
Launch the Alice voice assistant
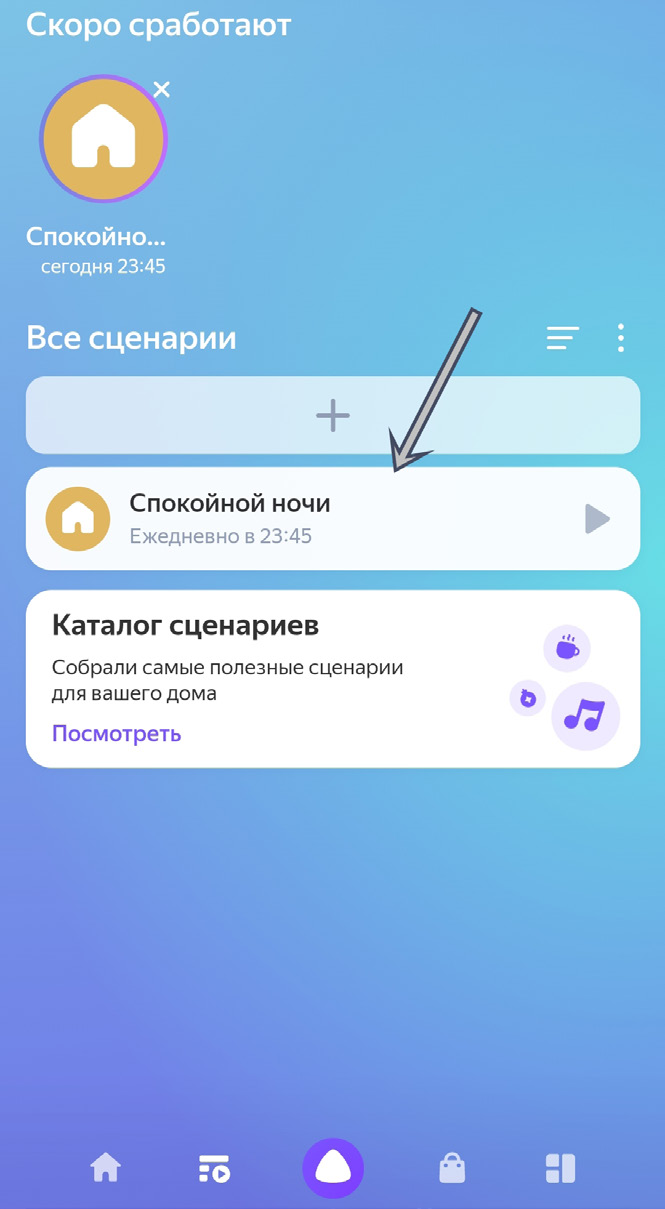pyautogui.click(x=333, y=1167)
